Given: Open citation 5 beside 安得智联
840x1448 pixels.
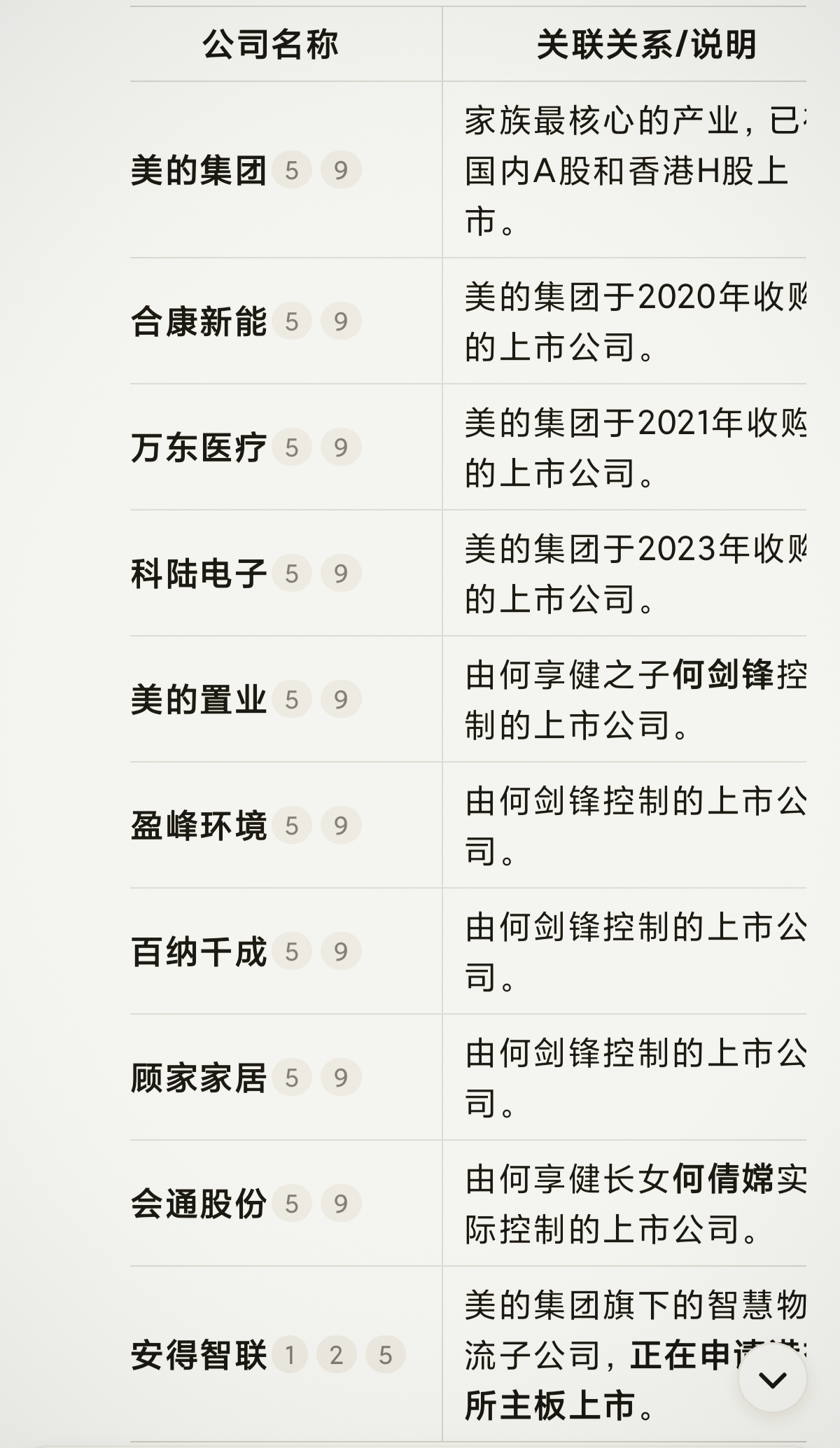Looking at the screenshot, I should pyautogui.click(x=385, y=1355).
